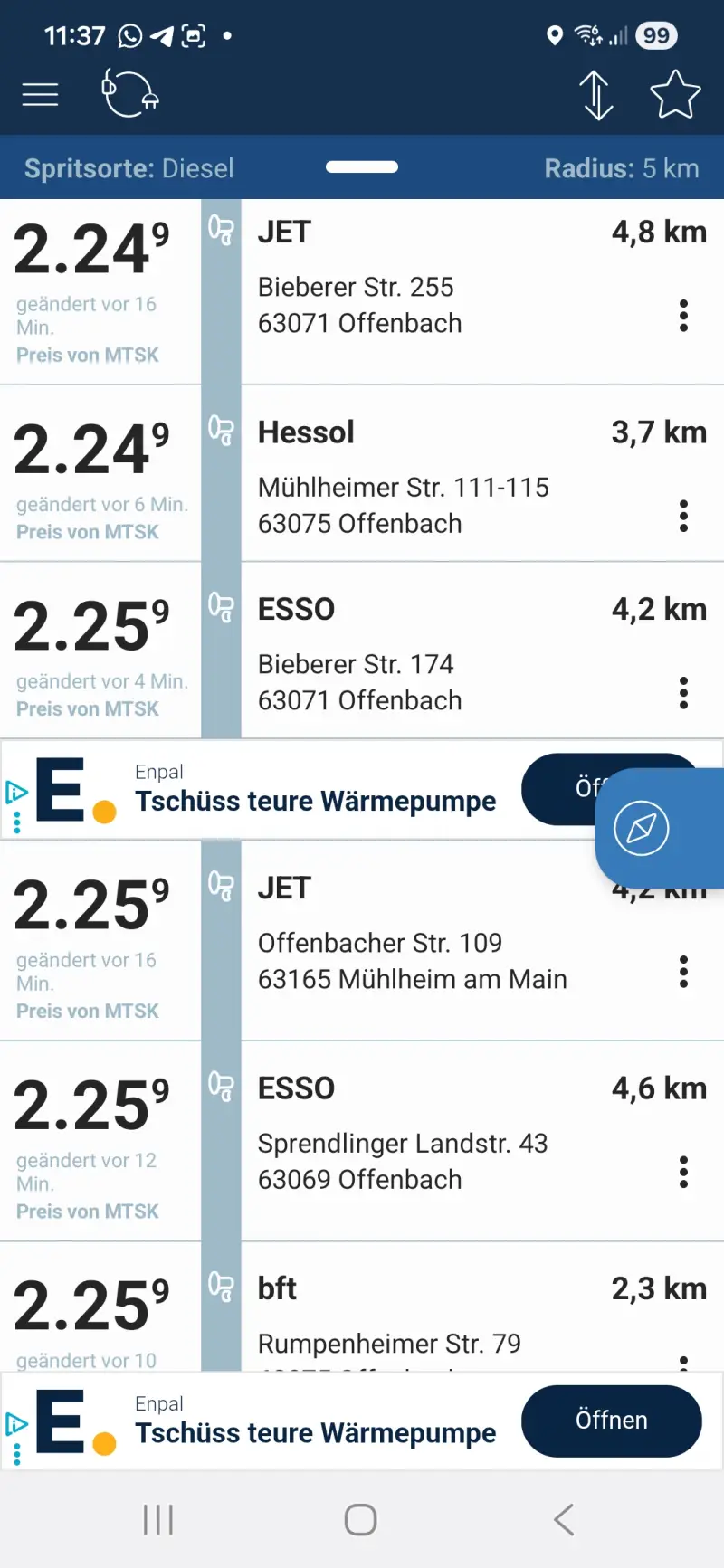Open the hamburger navigation menu

click(x=41, y=94)
